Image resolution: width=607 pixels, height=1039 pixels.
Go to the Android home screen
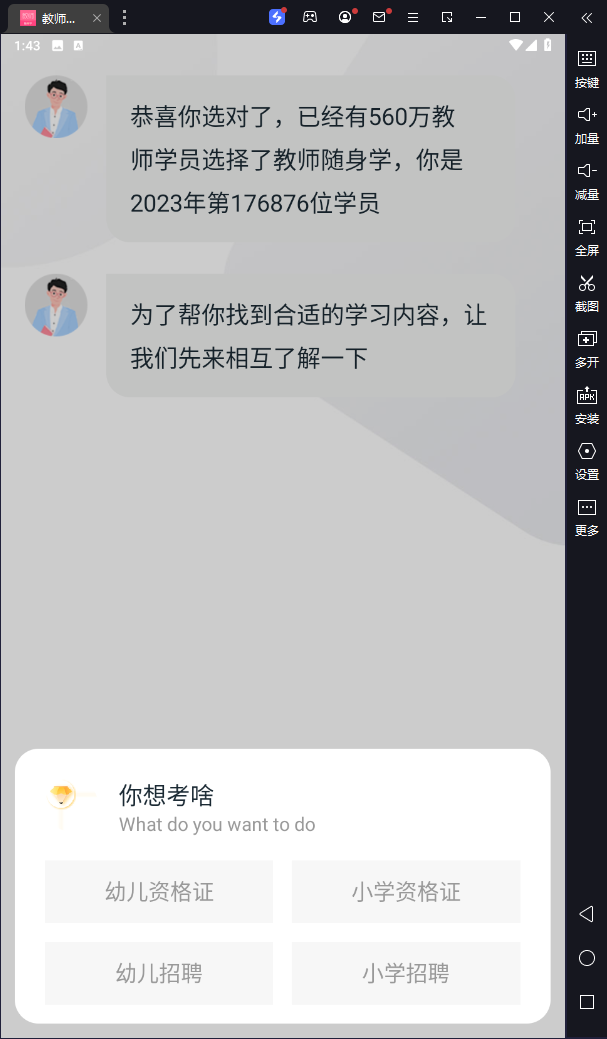[x=587, y=958]
